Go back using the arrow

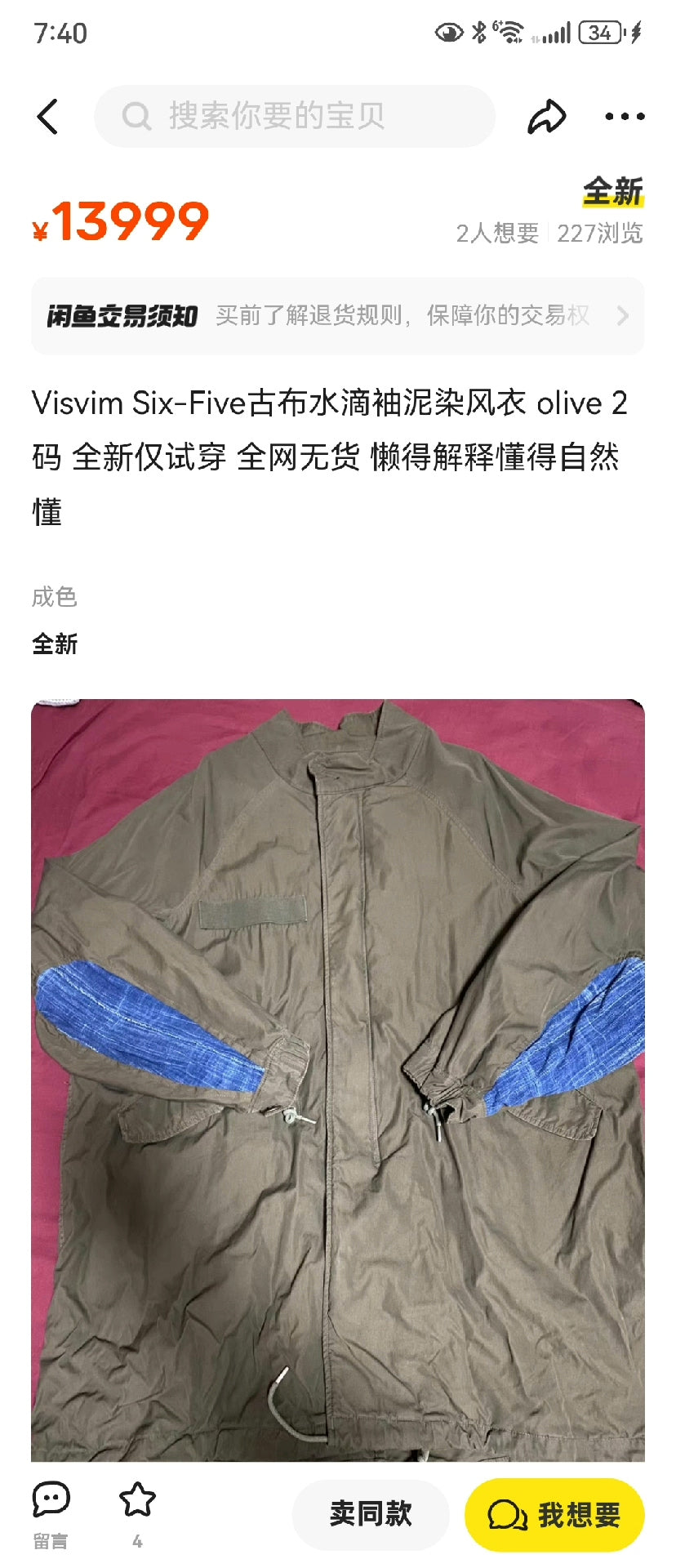pyautogui.click(x=48, y=116)
